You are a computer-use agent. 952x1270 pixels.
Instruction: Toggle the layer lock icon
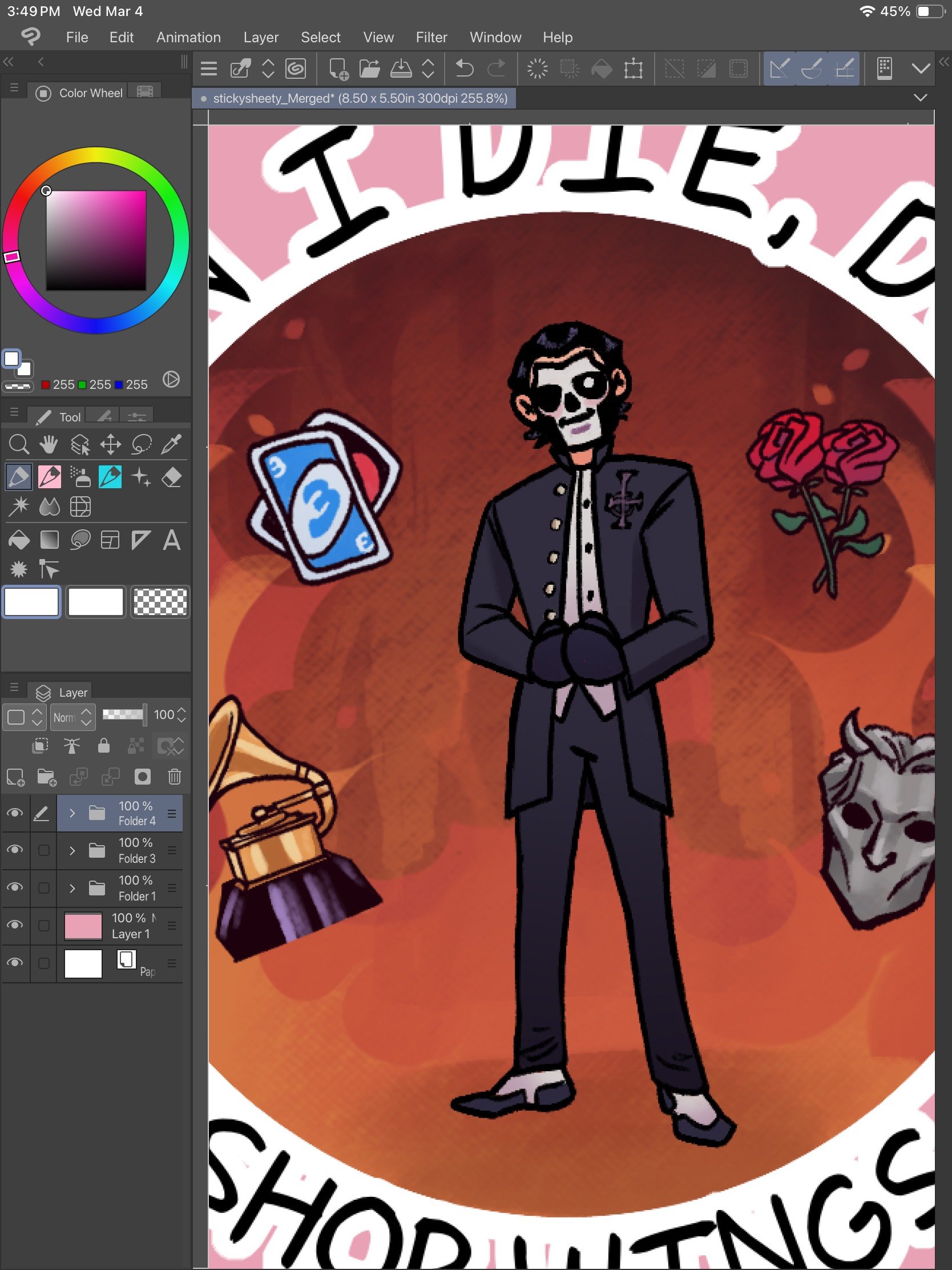(103, 746)
